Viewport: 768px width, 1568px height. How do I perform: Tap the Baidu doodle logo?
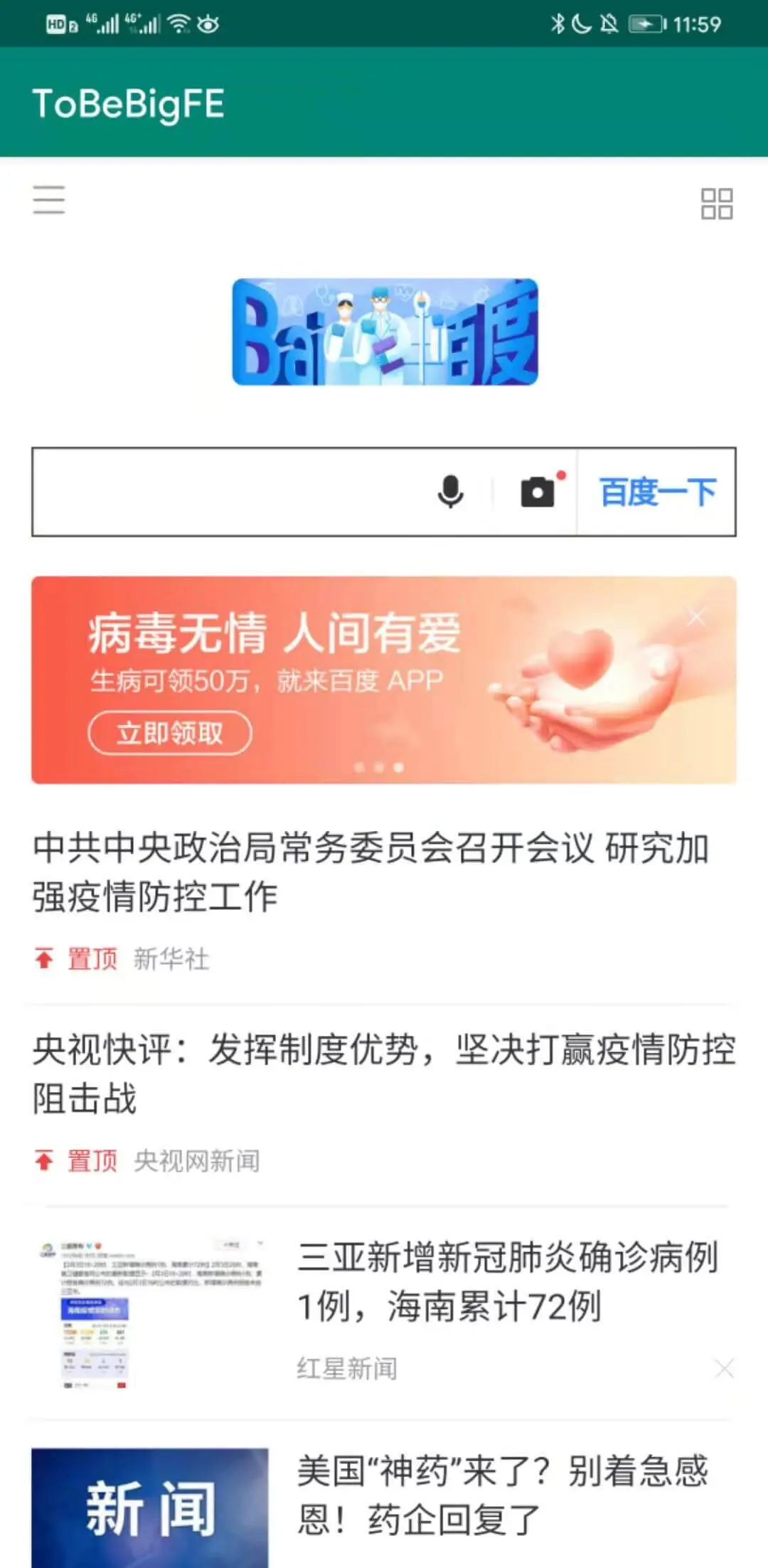tap(385, 332)
